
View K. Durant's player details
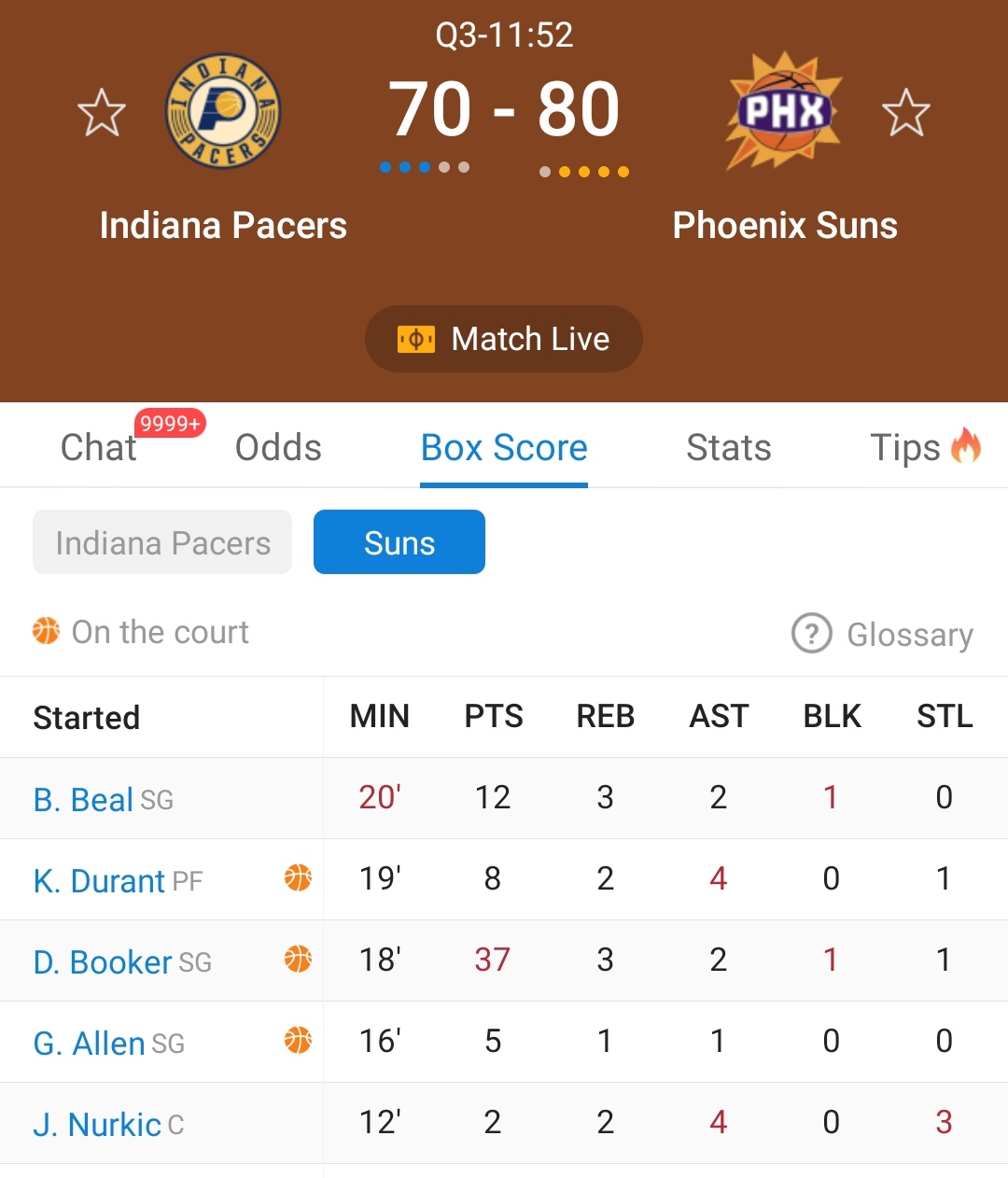coord(100,881)
